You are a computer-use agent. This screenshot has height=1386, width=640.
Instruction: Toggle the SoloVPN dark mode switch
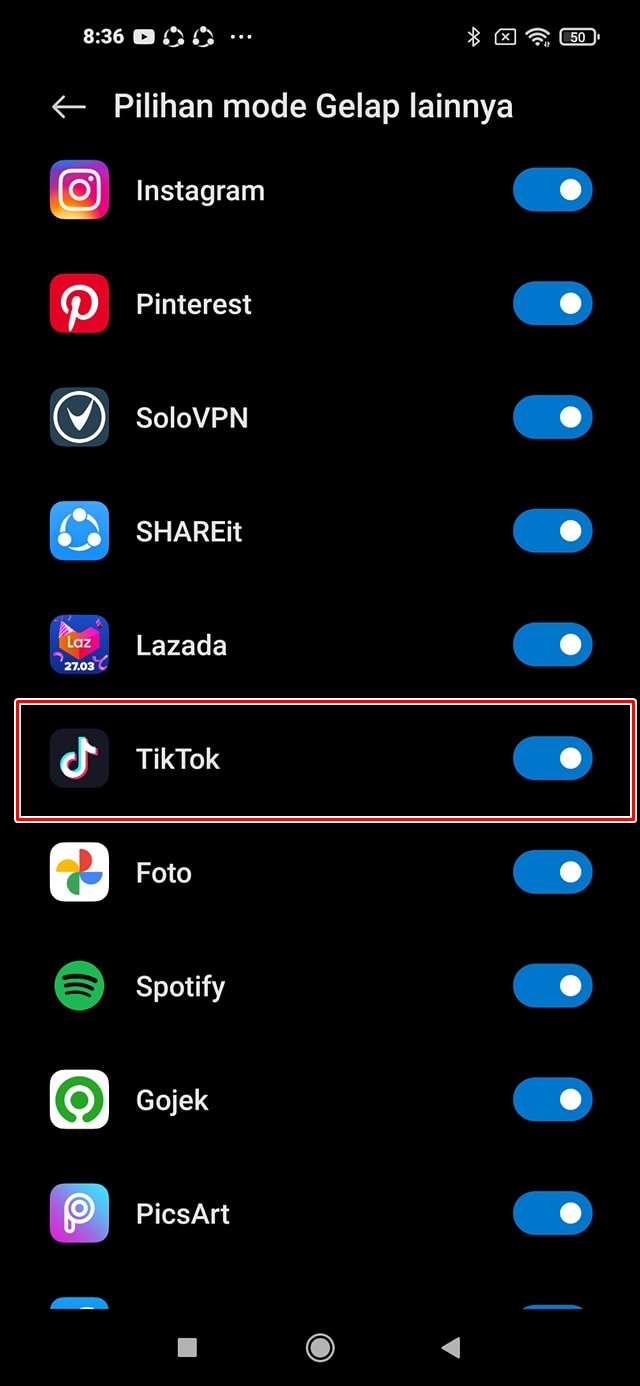552,418
